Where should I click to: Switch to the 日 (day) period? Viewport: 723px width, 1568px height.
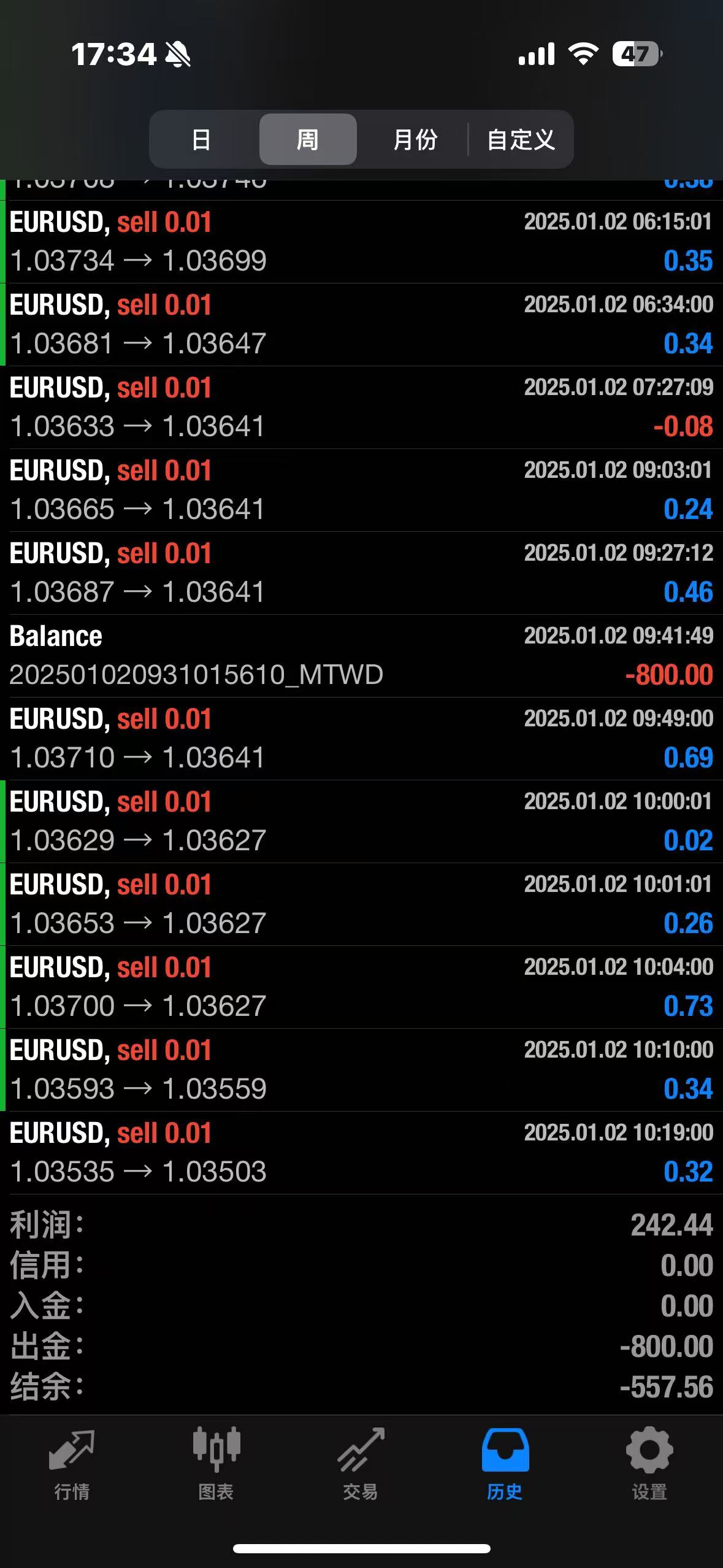point(202,139)
